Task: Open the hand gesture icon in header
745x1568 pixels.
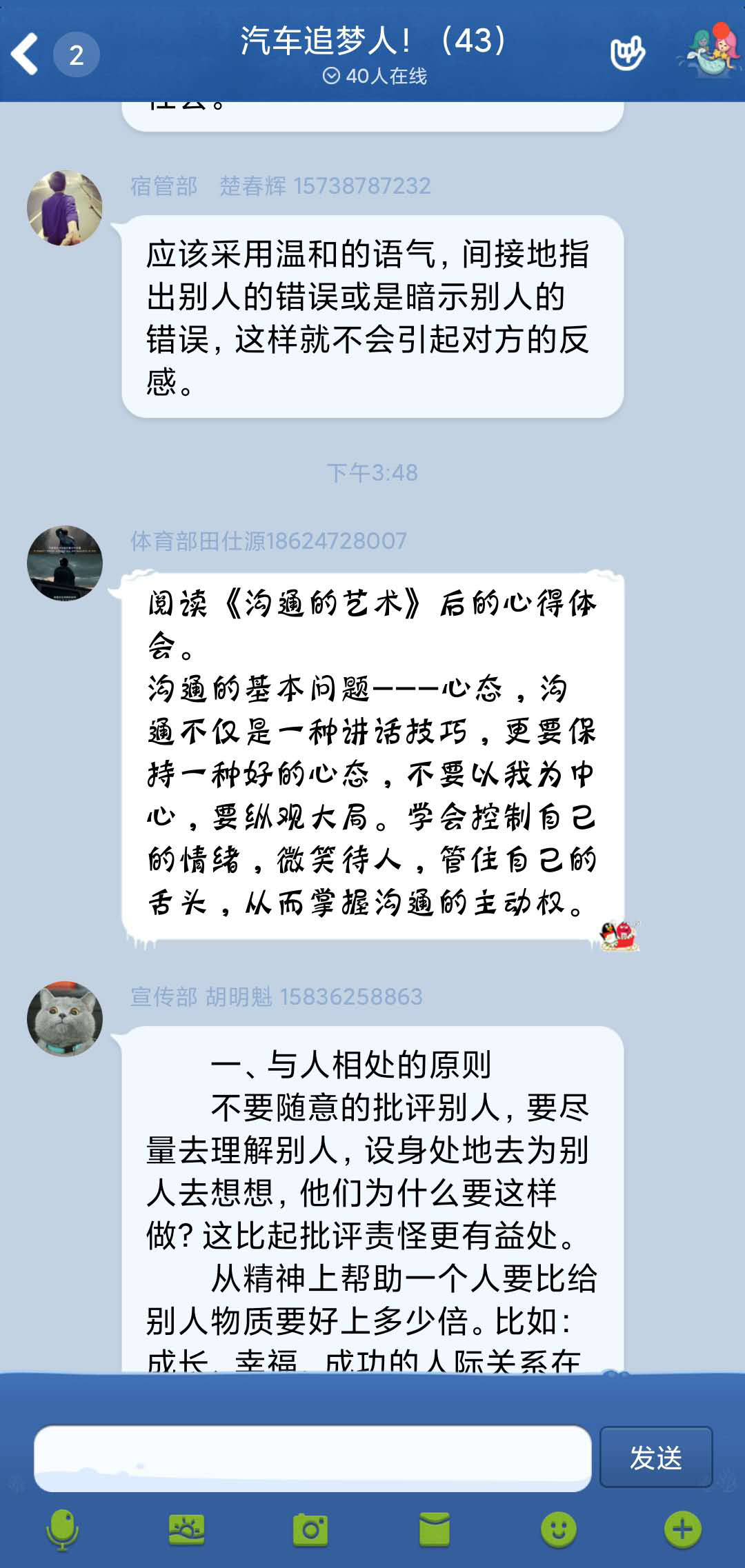Action: [x=627, y=54]
